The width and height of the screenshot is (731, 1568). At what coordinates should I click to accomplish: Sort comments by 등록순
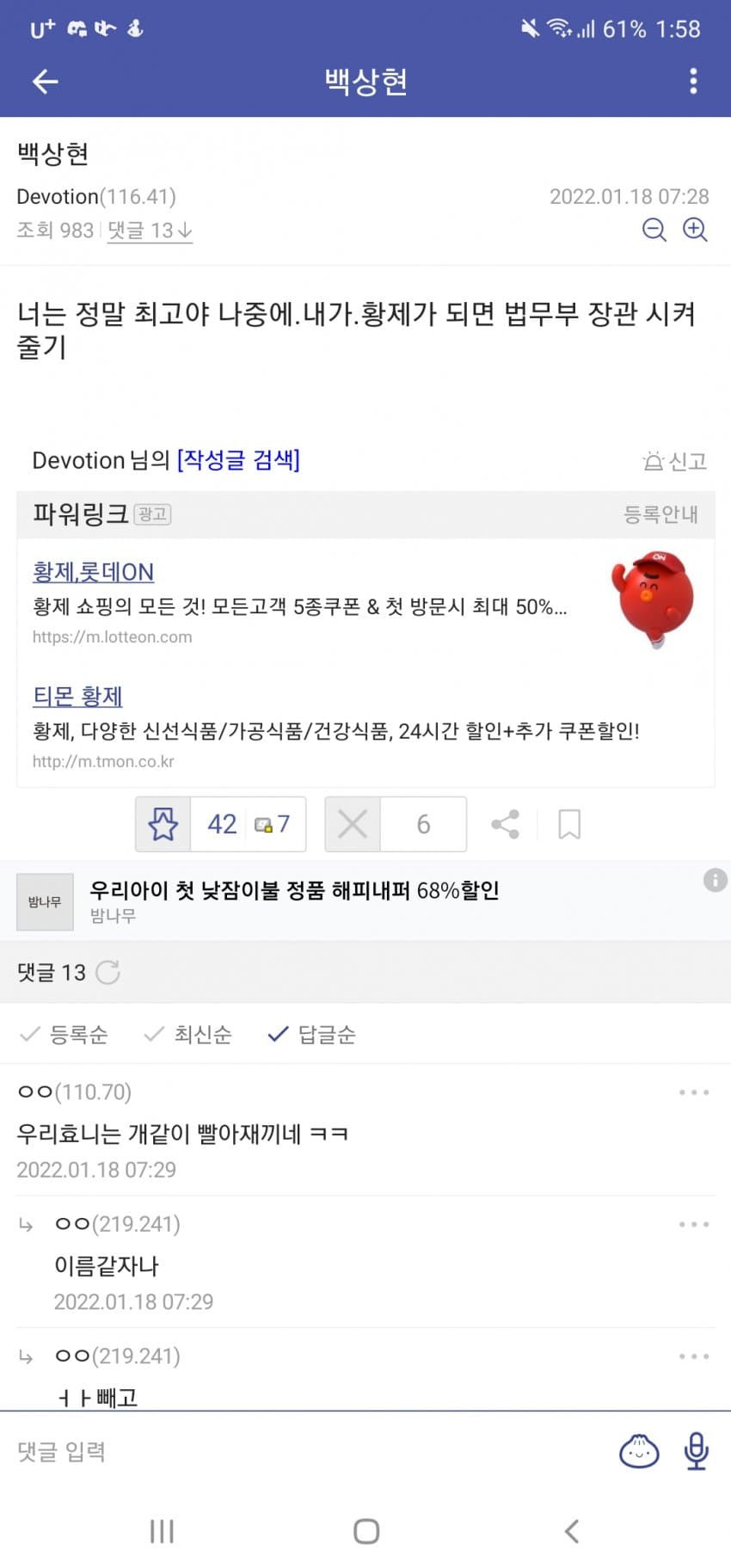(x=64, y=1034)
